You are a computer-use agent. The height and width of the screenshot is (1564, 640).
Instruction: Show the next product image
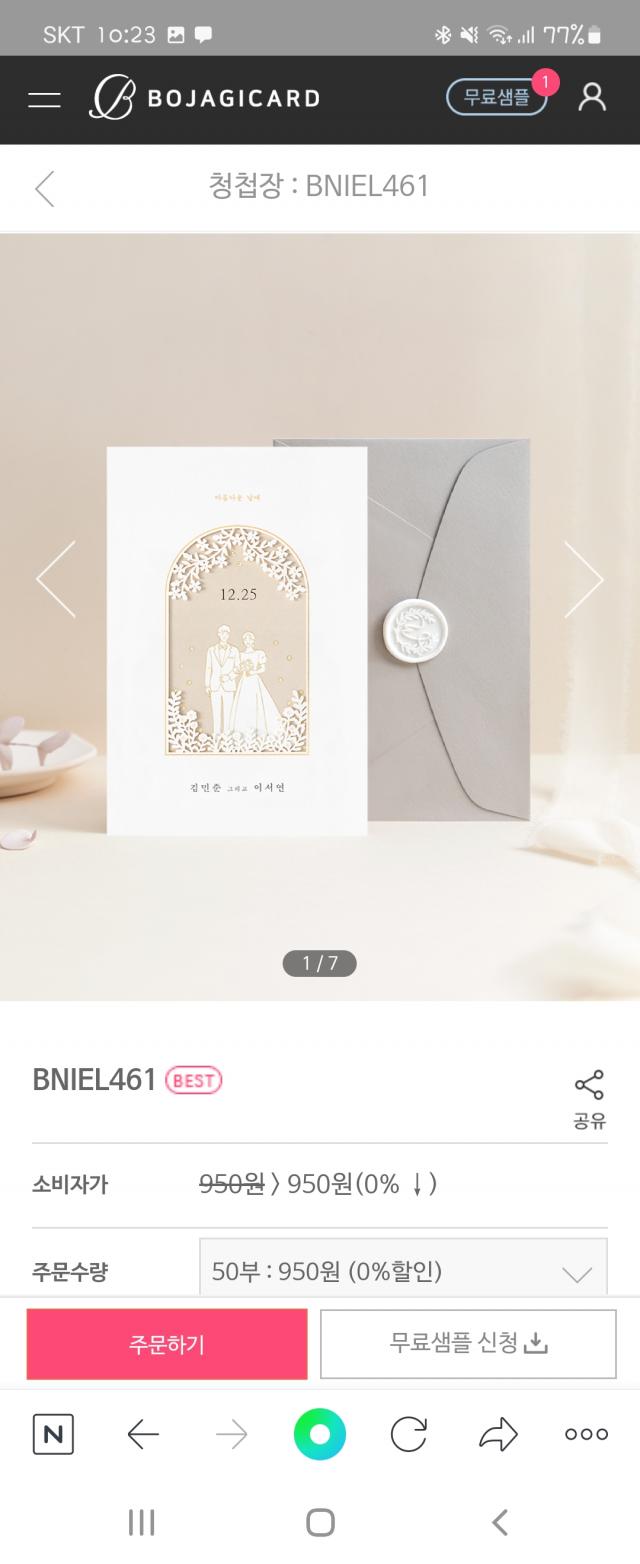[x=583, y=579]
